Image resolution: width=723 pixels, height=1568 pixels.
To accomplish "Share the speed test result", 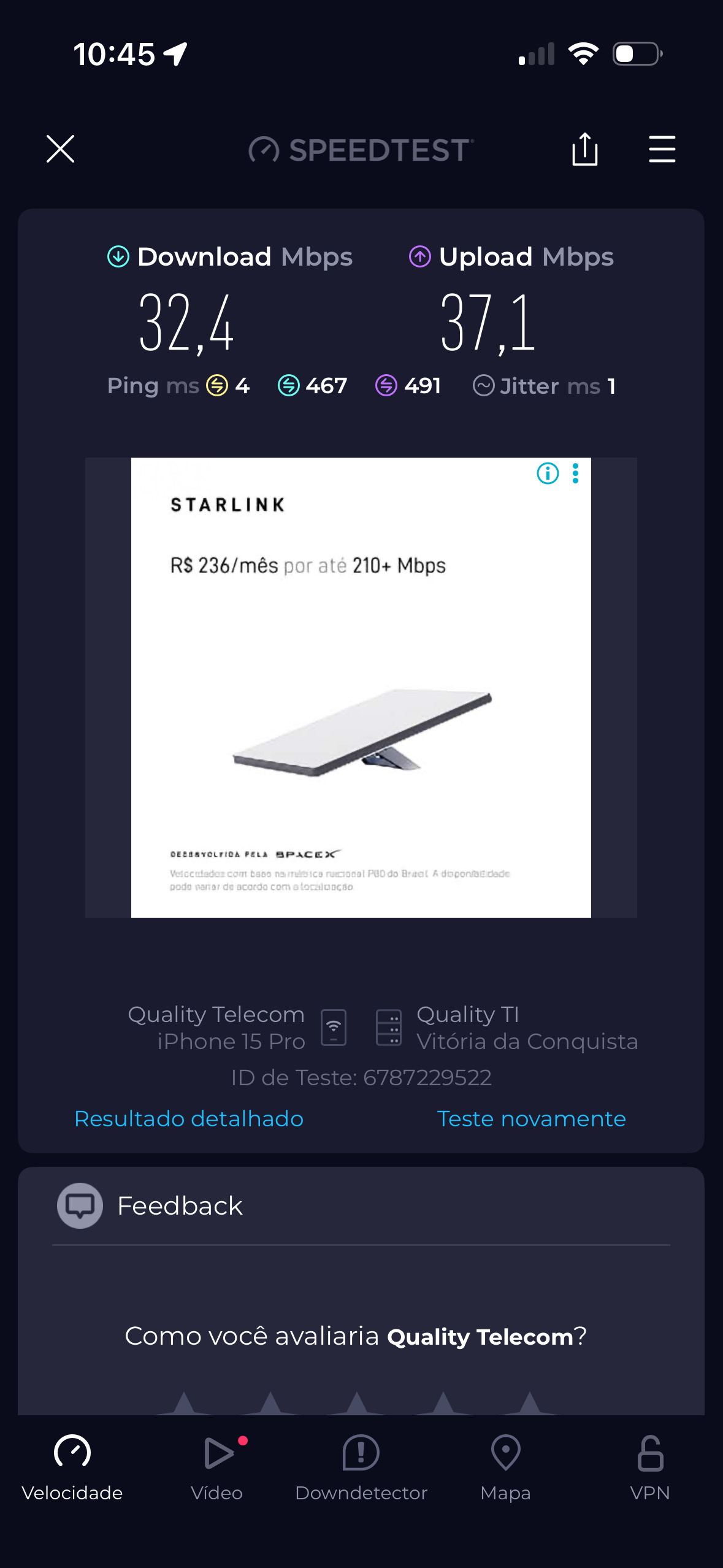I will (584, 149).
